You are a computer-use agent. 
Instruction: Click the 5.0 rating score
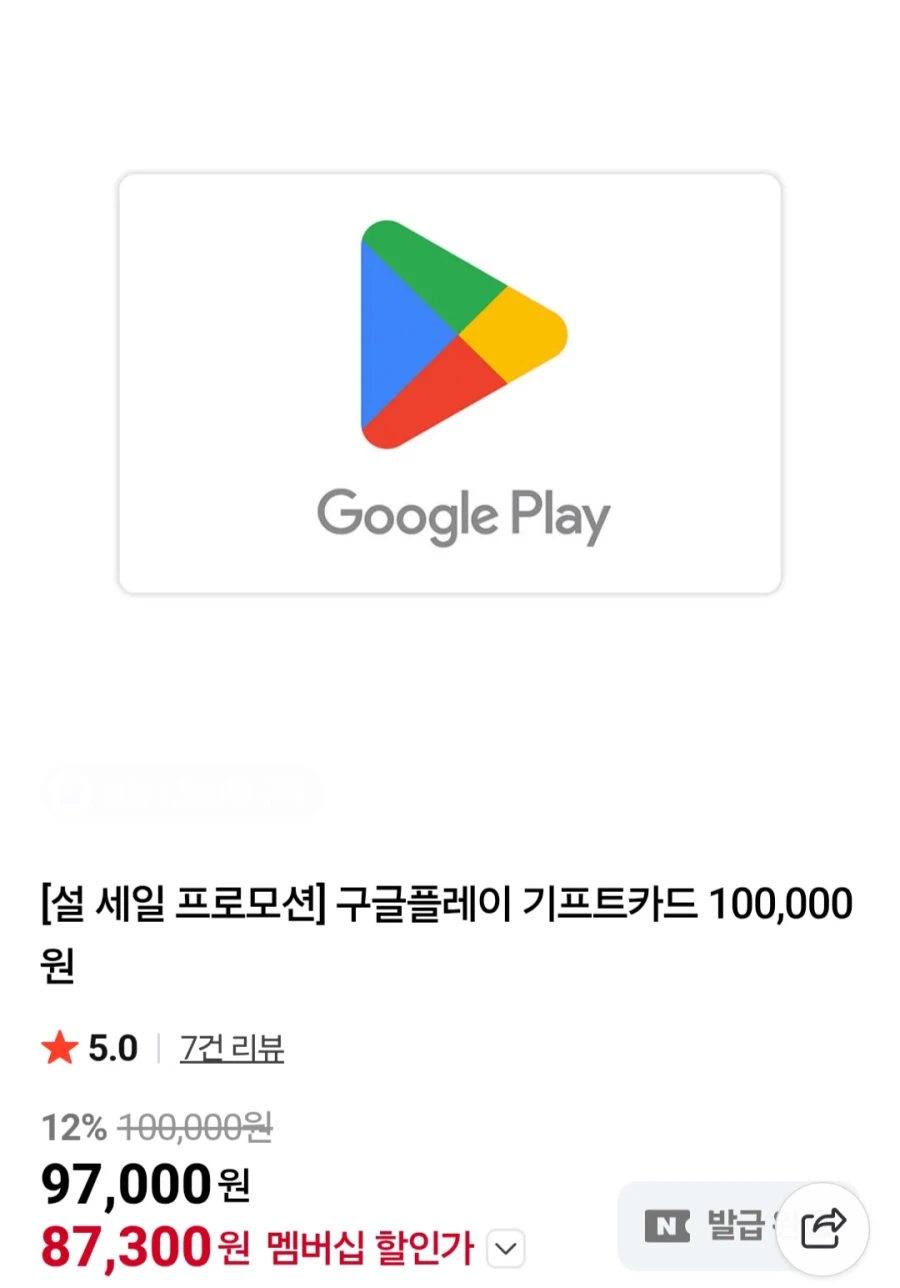[110, 1048]
